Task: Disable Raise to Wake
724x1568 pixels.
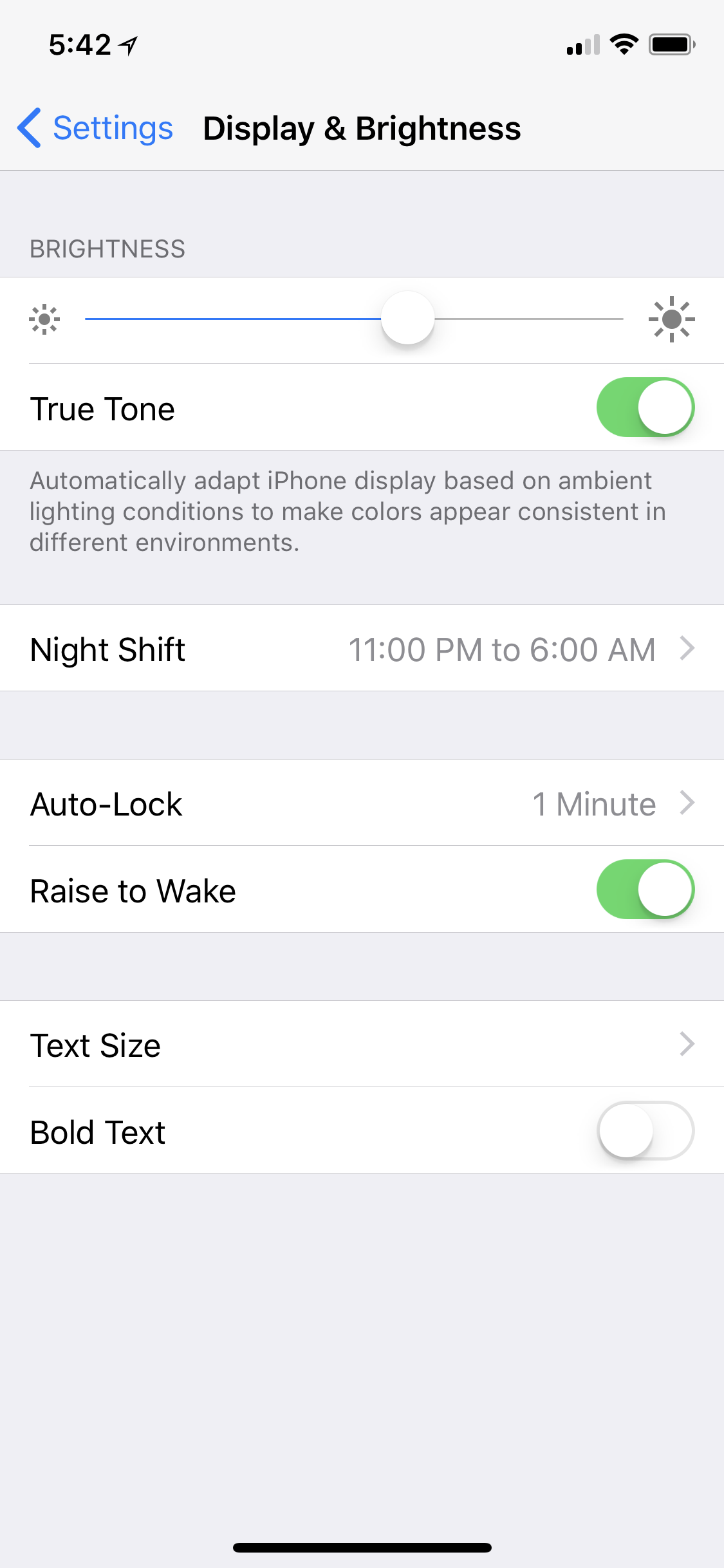Action: click(x=645, y=890)
